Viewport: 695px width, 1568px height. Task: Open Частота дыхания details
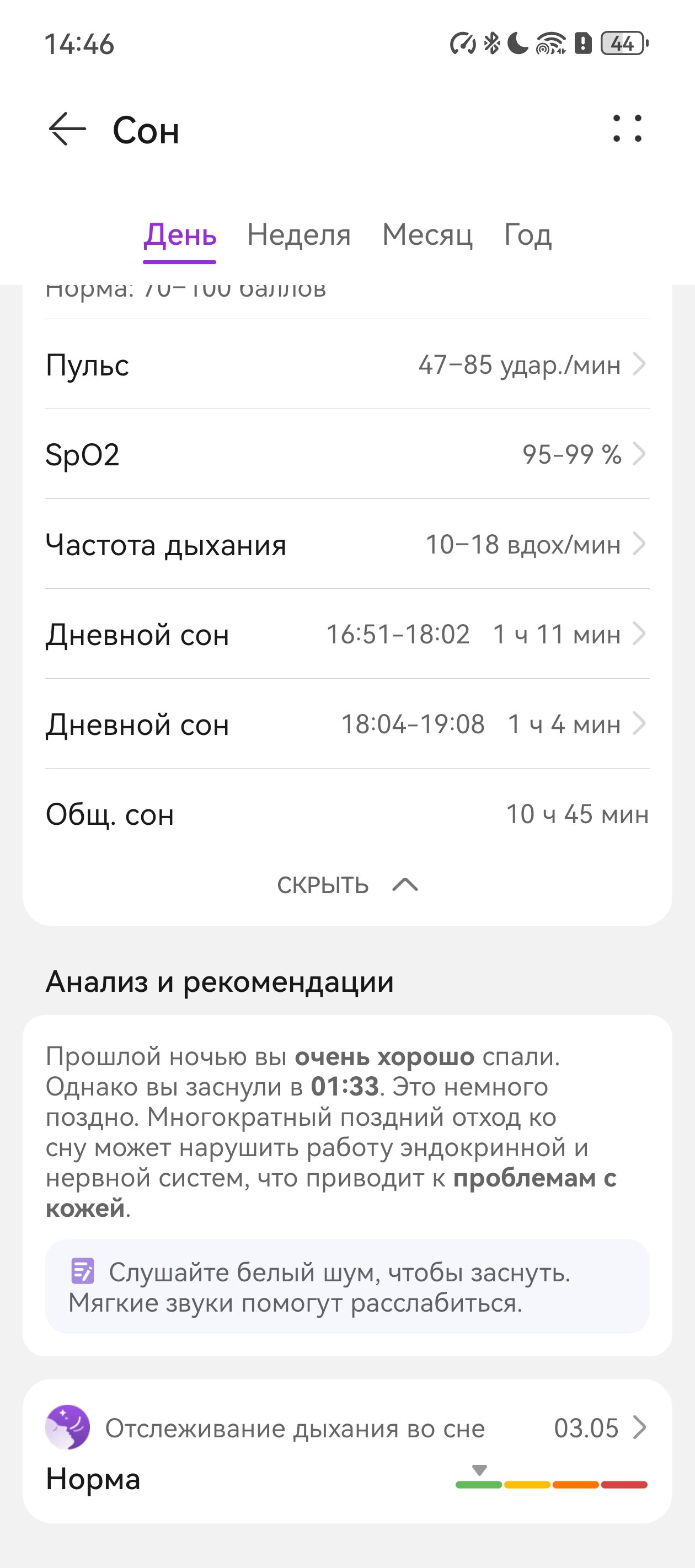pyautogui.click(x=347, y=544)
